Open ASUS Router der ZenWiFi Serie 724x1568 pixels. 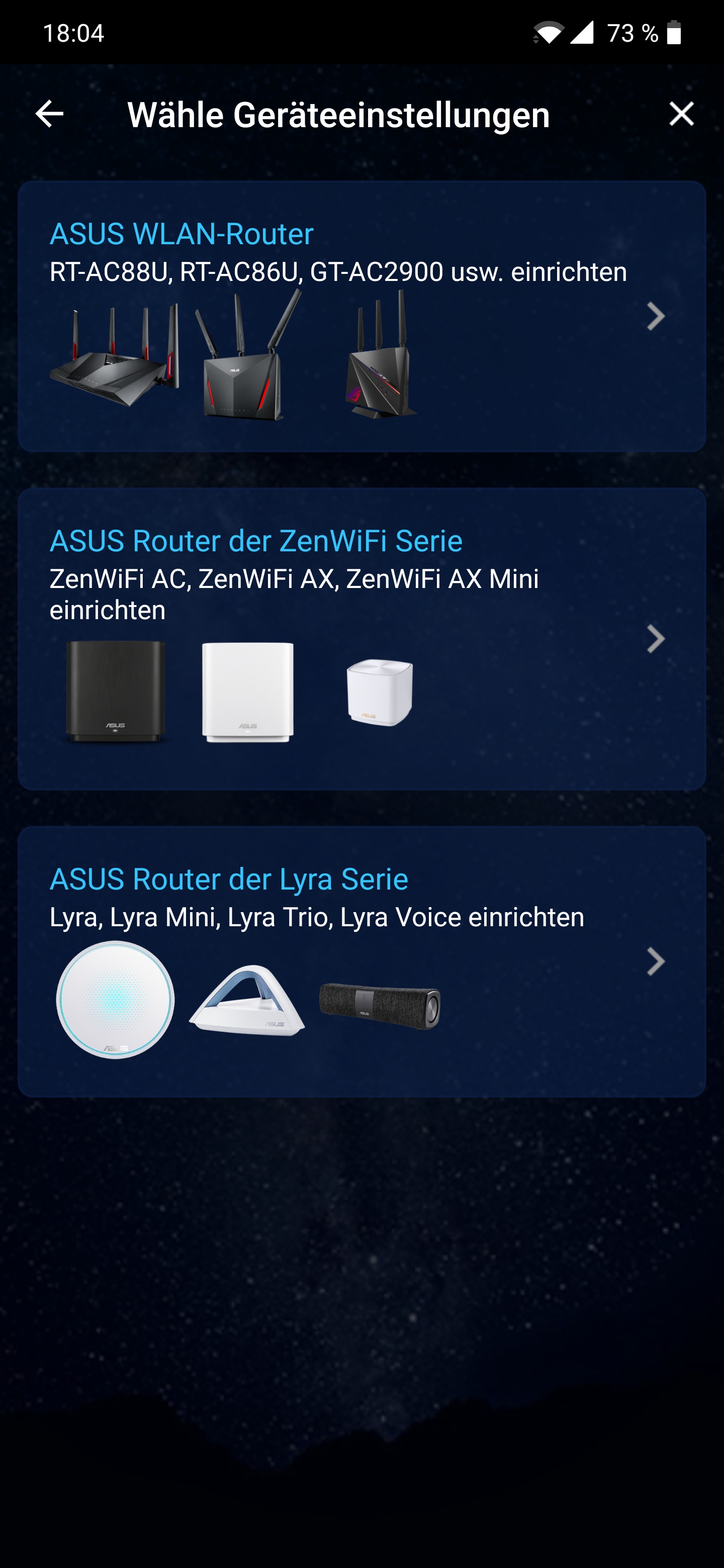[x=361, y=639]
